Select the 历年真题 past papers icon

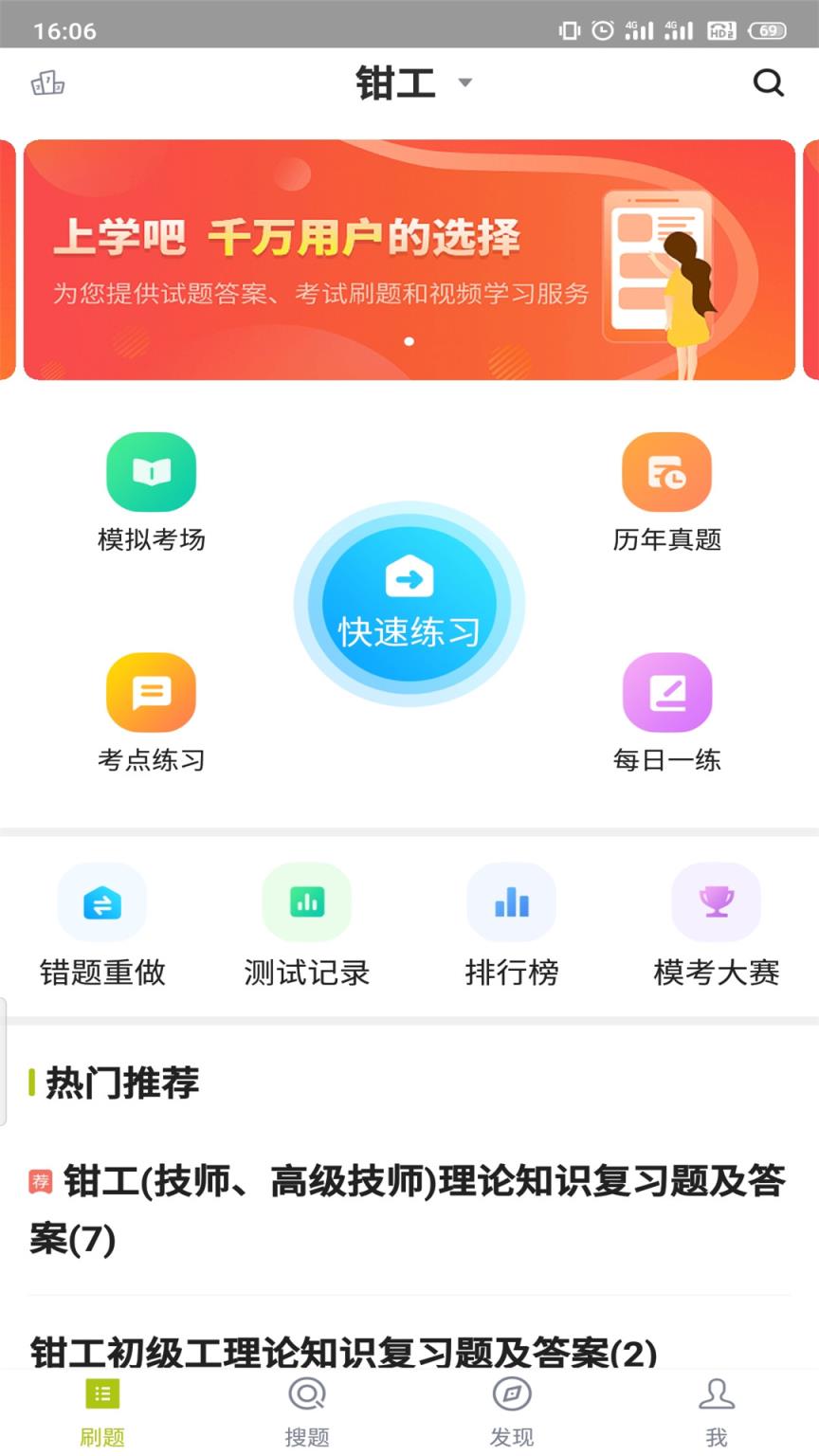(x=667, y=488)
